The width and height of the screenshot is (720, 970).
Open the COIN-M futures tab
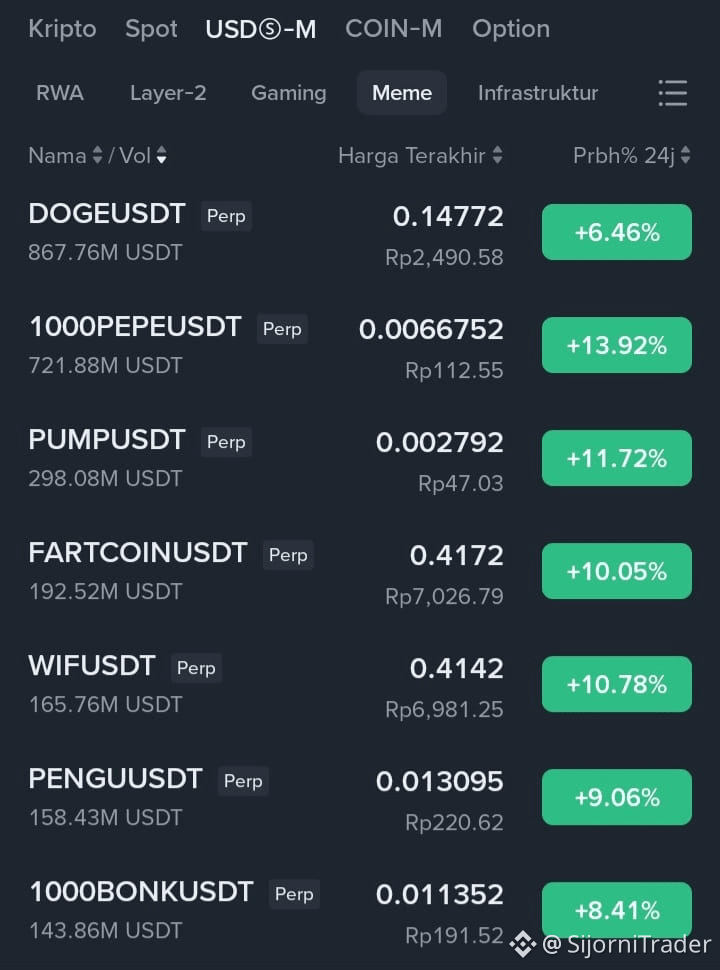coord(393,29)
